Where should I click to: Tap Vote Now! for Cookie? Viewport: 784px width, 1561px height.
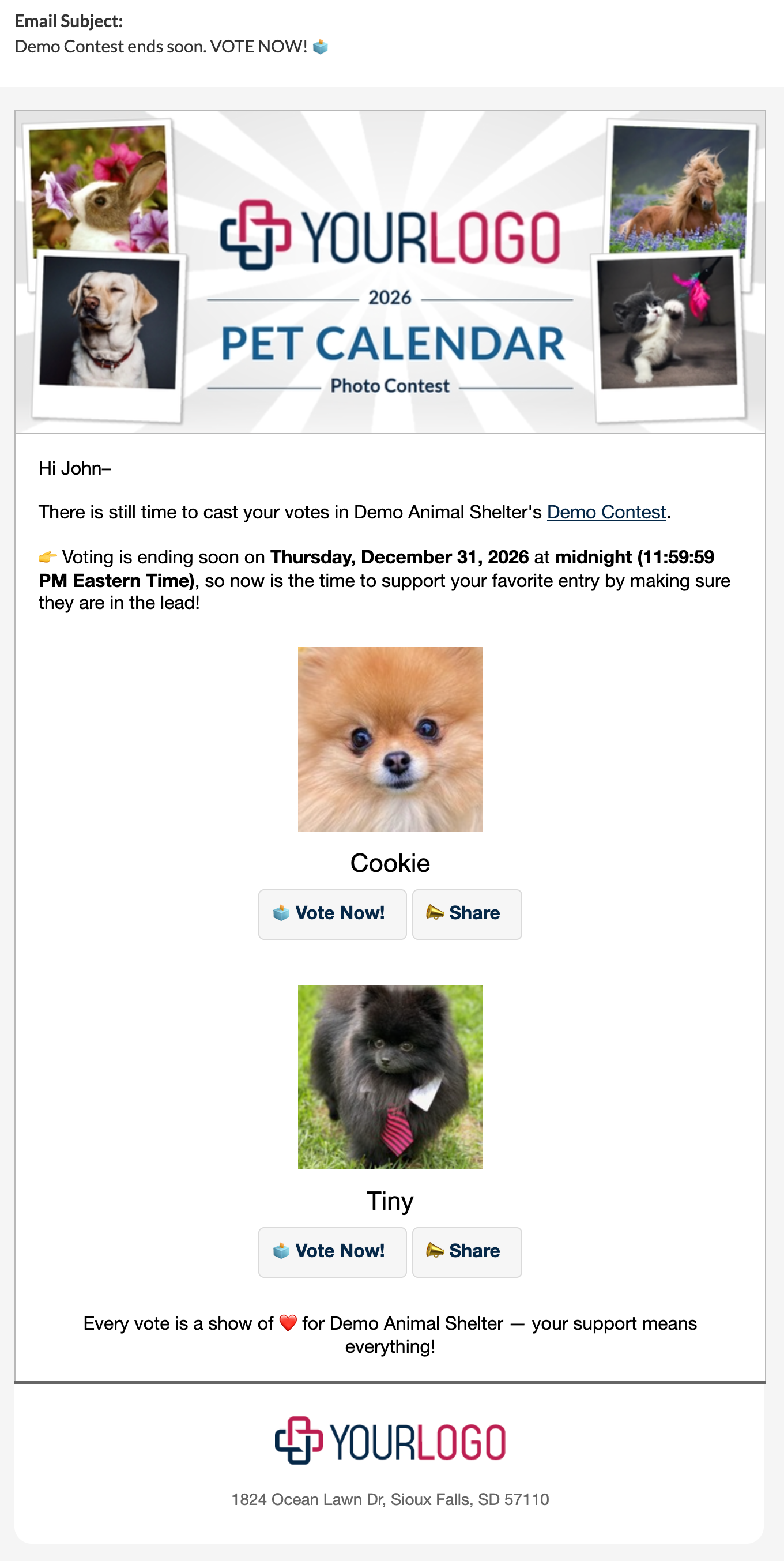click(x=333, y=914)
